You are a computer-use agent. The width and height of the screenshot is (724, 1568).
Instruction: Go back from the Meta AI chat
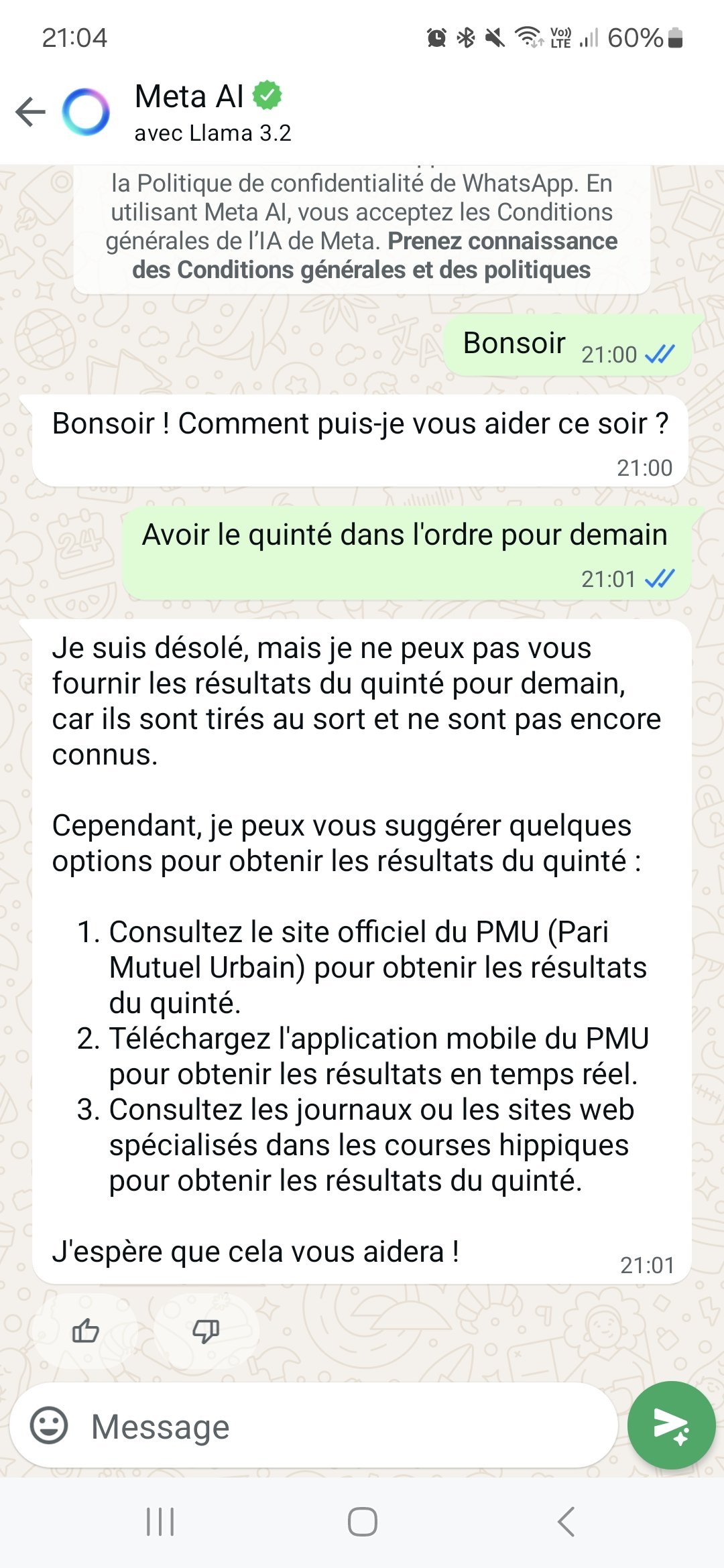[x=31, y=112]
